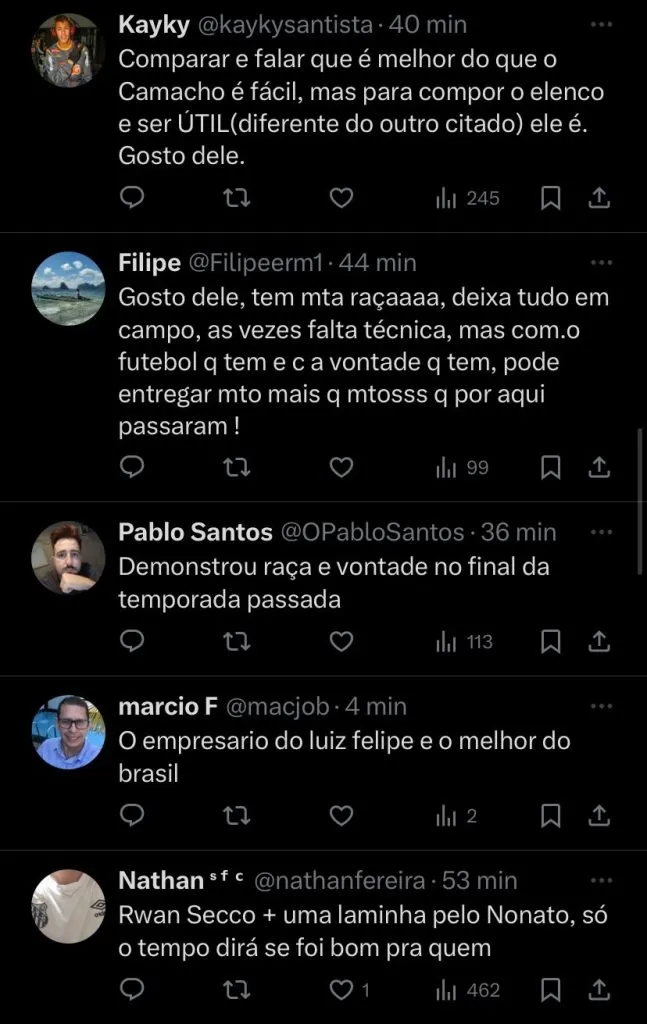The height and width of the screenshot is (1024, 647).
Task: View analytics for Kayky's tweet
Action: click(468, 198)
